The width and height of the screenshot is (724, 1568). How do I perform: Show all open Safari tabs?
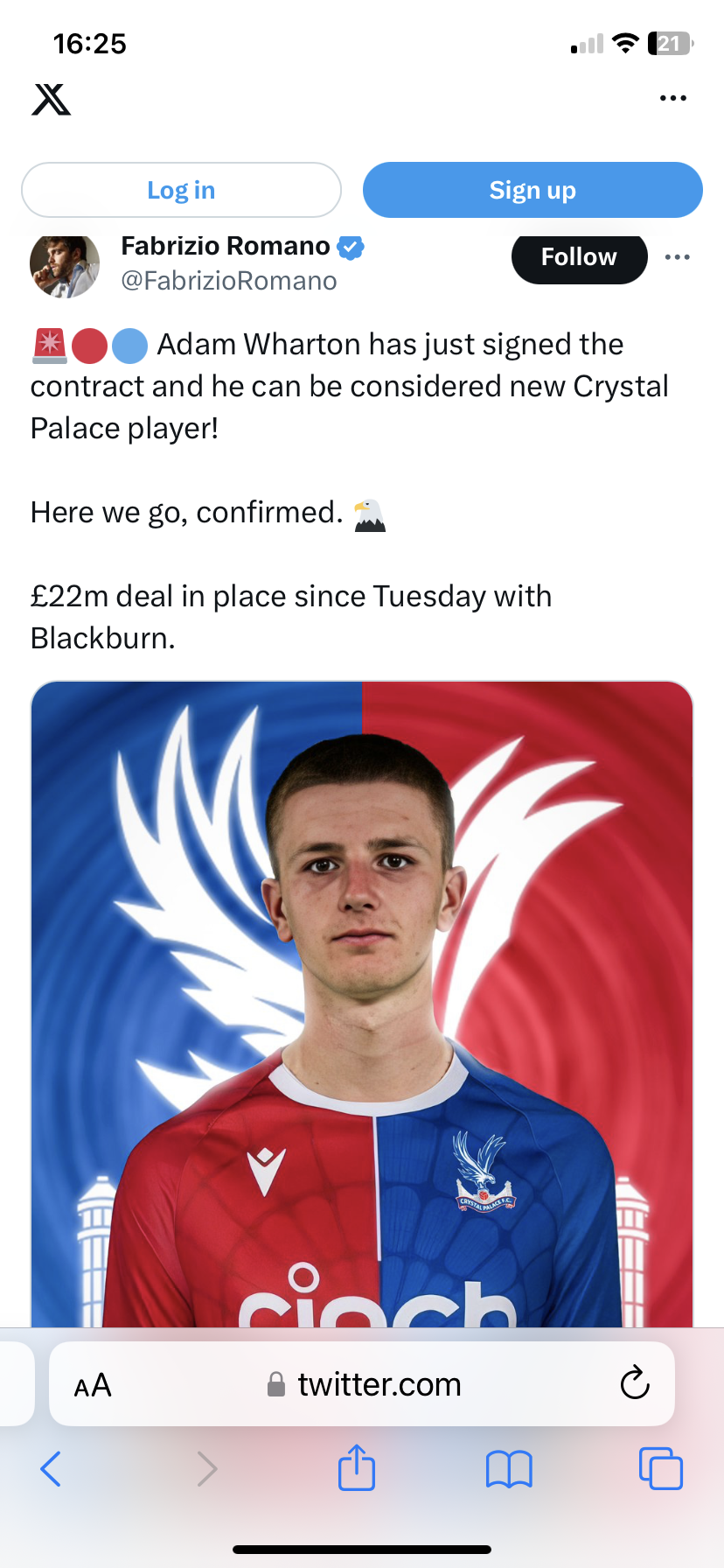(x=660, y=1468)
